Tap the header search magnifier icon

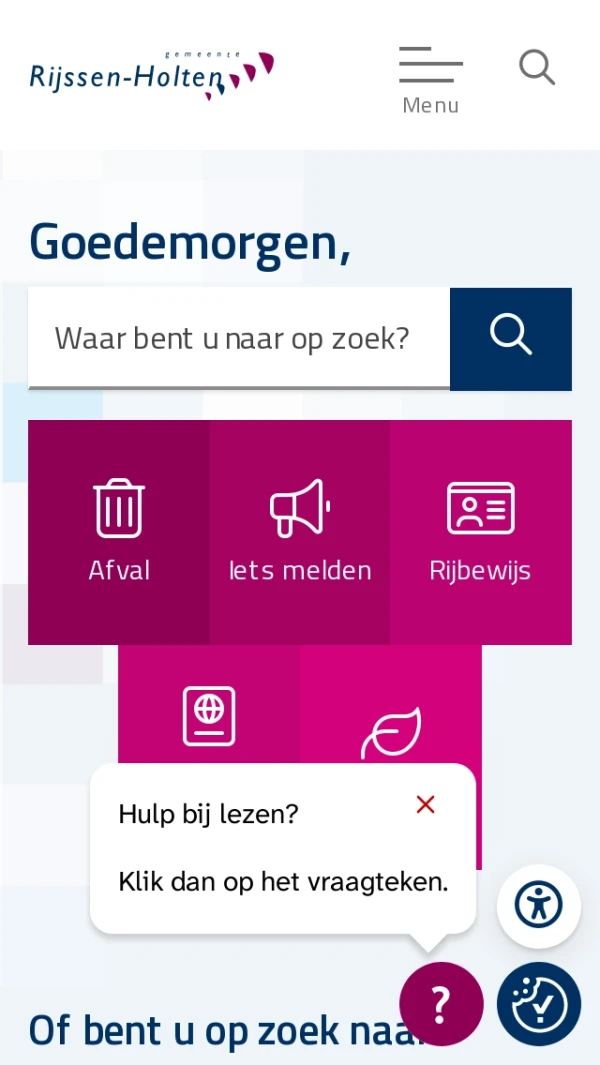(x=537, y=68)
